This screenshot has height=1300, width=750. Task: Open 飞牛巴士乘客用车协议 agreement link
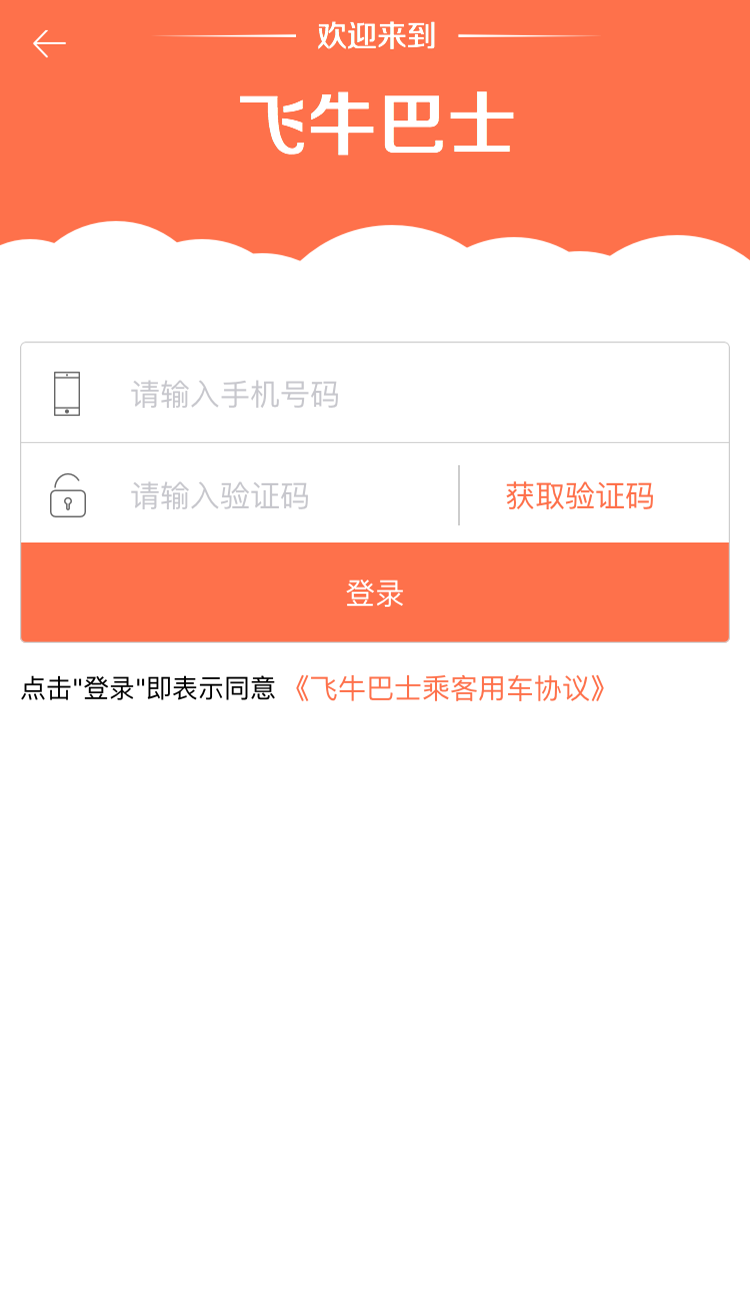coord(448,689)
